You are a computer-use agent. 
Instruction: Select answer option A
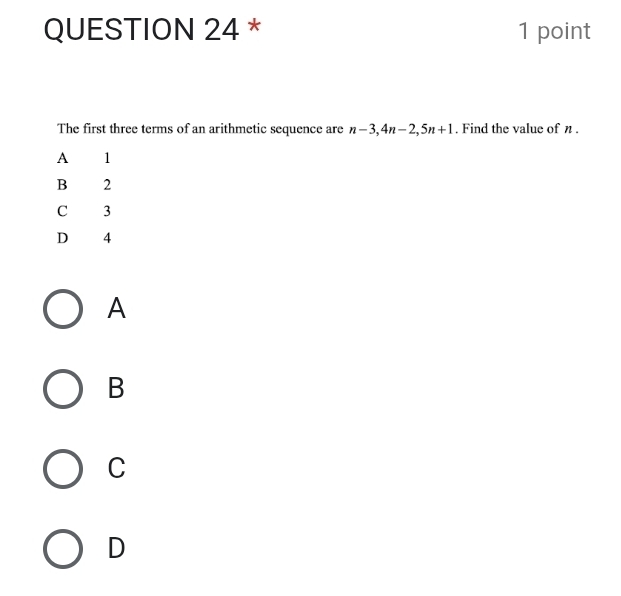[63, 309]
